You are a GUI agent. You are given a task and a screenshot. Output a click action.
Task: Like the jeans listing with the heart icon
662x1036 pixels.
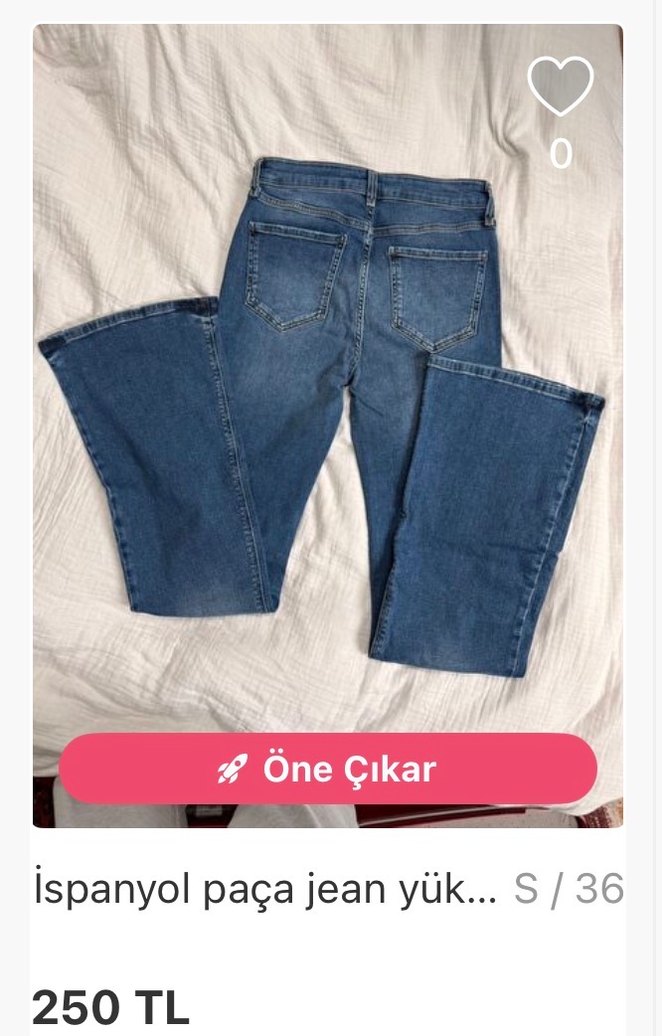click(x=560, y=86)
